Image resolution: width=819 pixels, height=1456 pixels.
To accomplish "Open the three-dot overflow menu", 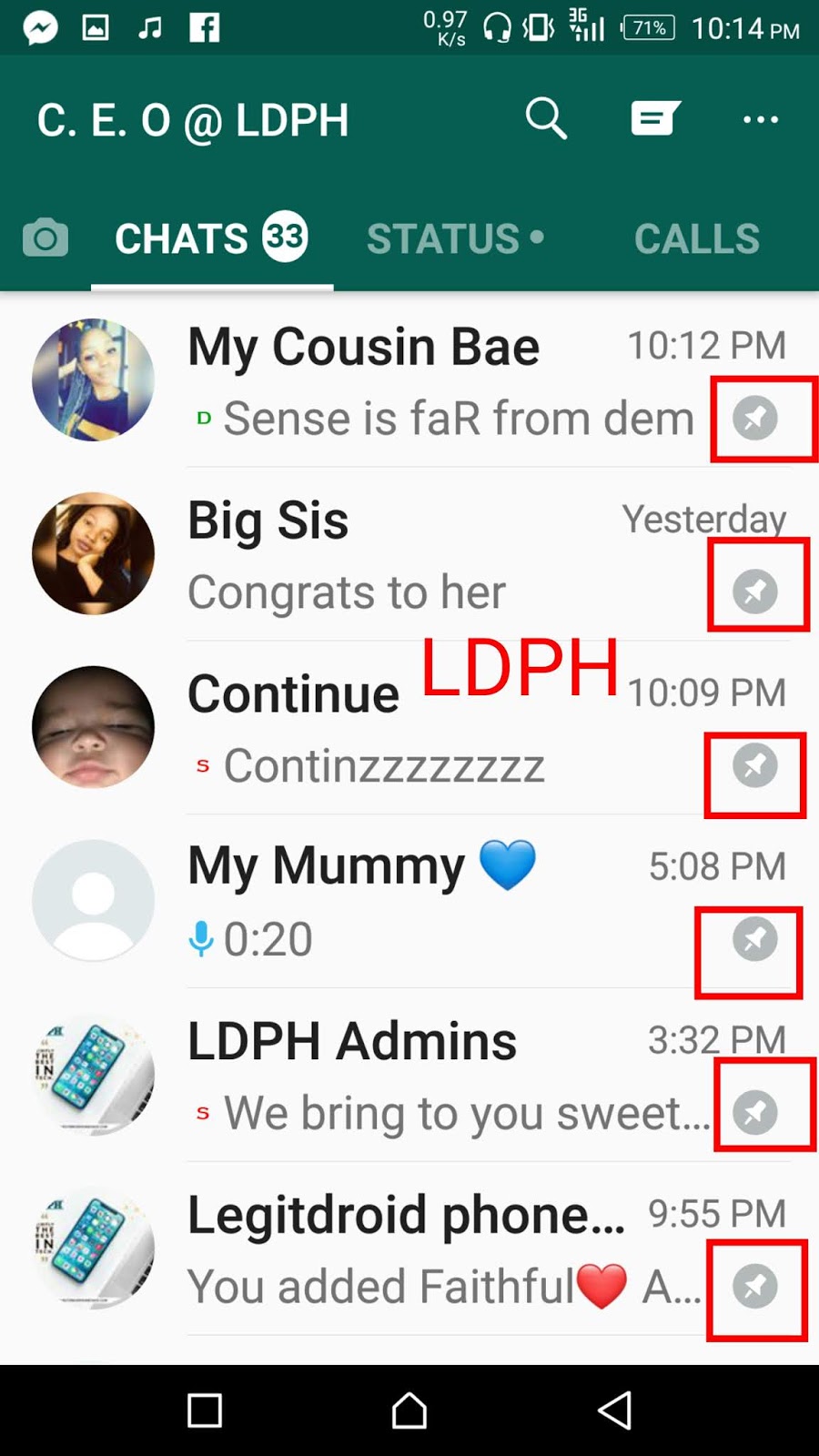I will coord(760,119).
